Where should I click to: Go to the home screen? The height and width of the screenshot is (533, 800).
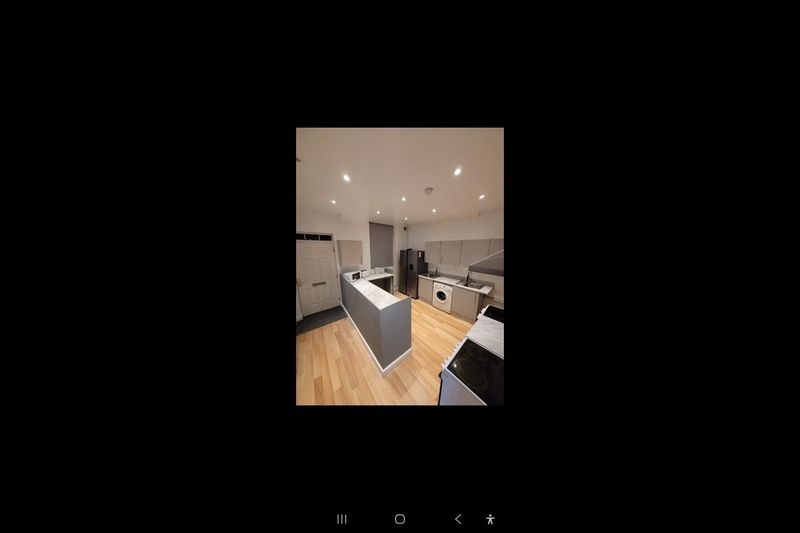[x=400, y=519]
